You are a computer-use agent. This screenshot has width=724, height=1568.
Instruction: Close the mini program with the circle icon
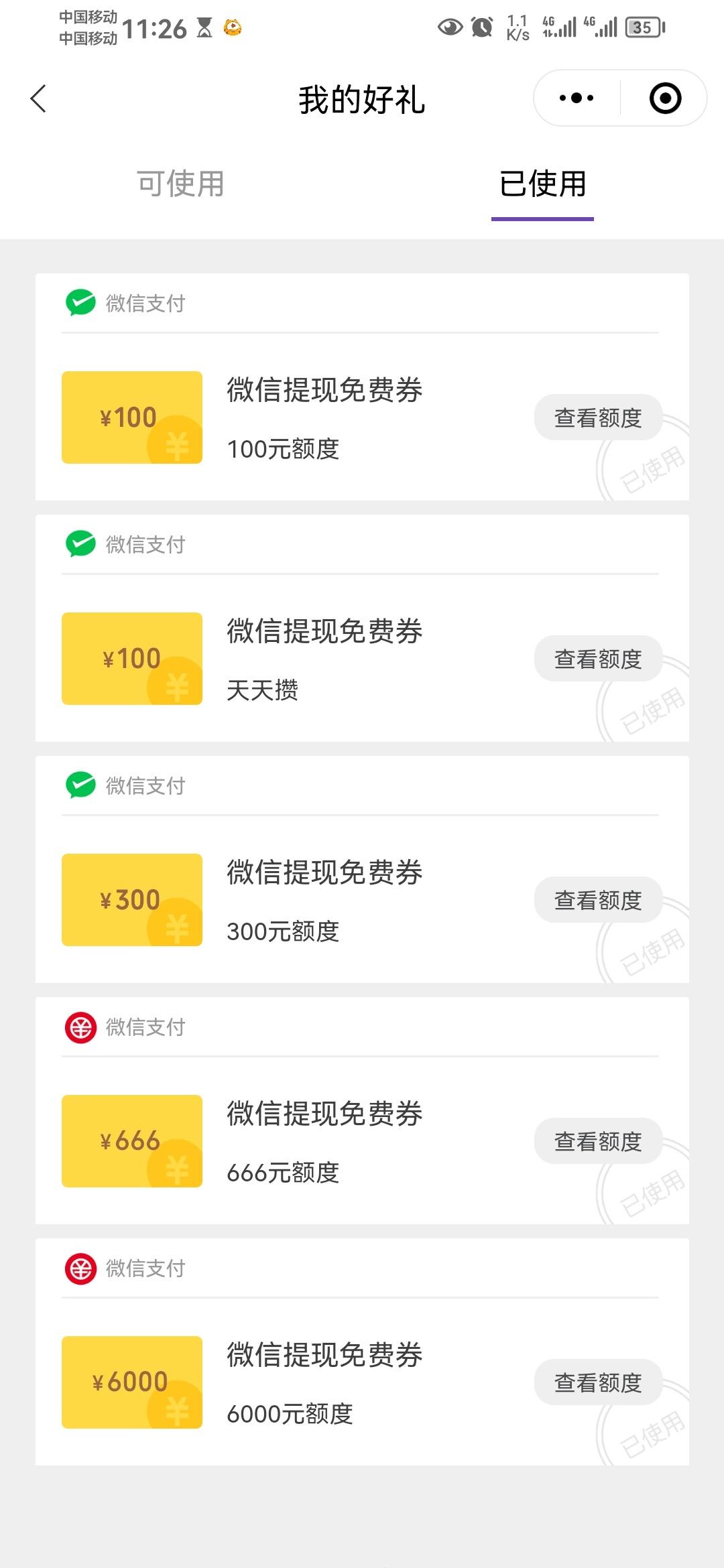pyautogui.click(x=665, y=99)
